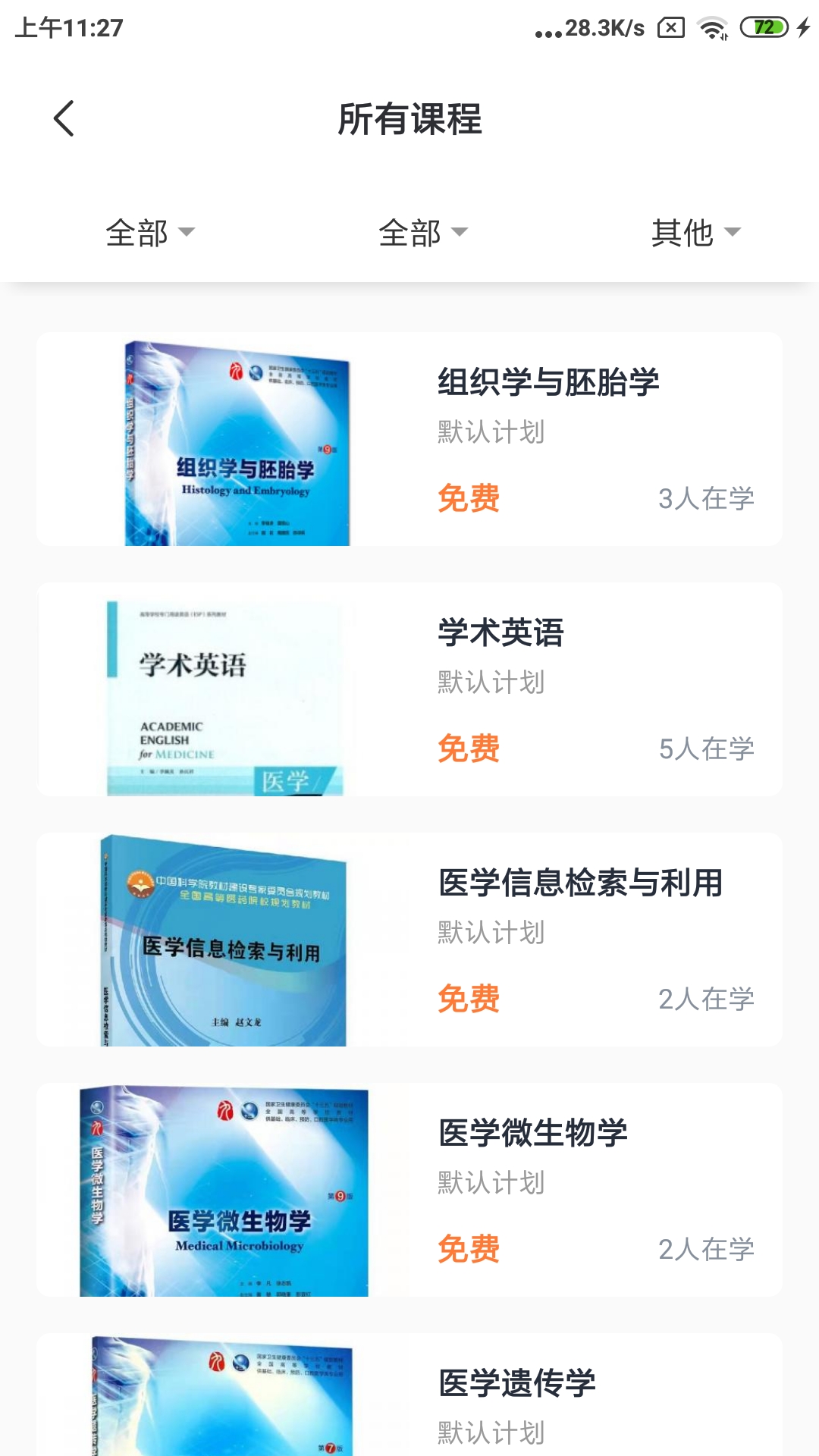This screenshot has width=819, height=1456.
Task: Select the 所有课程 page title
Action: point(409,119)
